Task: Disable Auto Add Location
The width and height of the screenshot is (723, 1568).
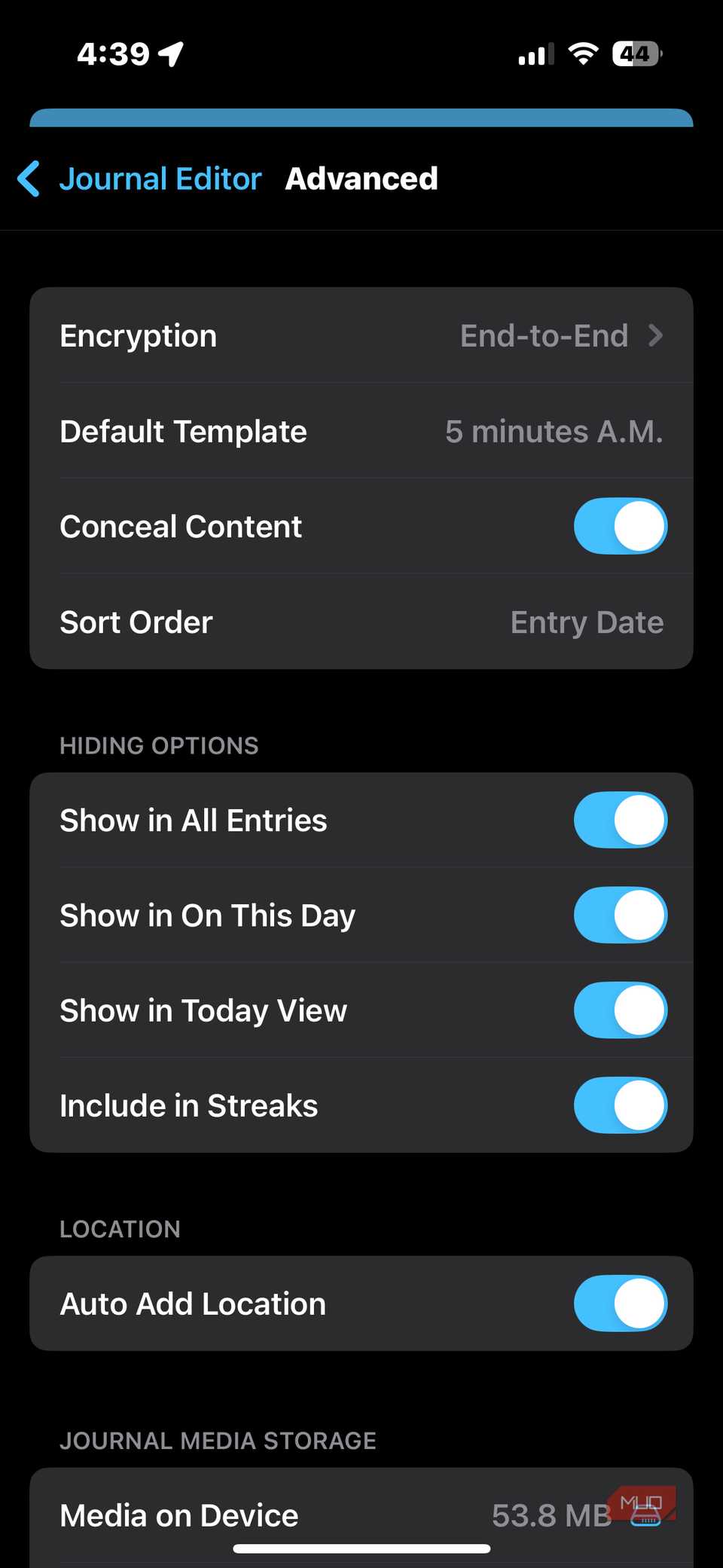Action: [x=620, y=1304]
